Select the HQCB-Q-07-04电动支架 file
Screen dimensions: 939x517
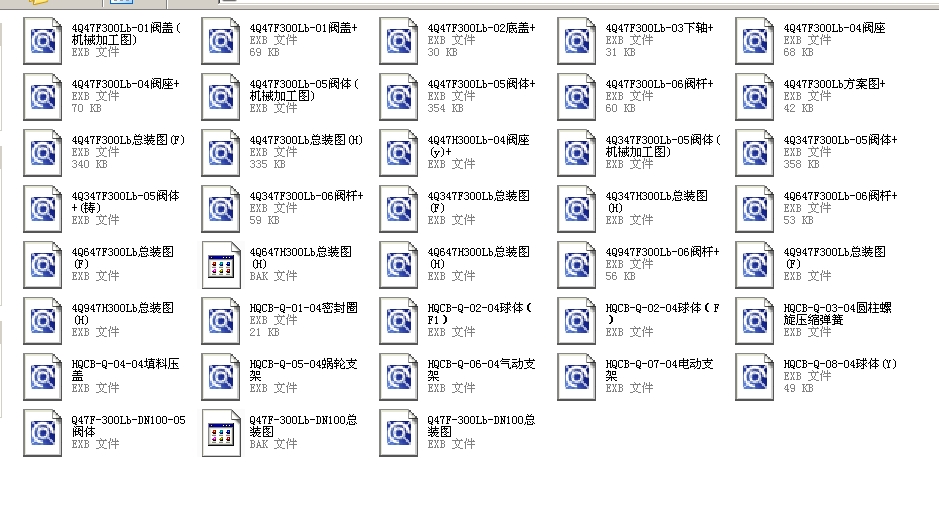pyautogui.click(x=577, y=376)
